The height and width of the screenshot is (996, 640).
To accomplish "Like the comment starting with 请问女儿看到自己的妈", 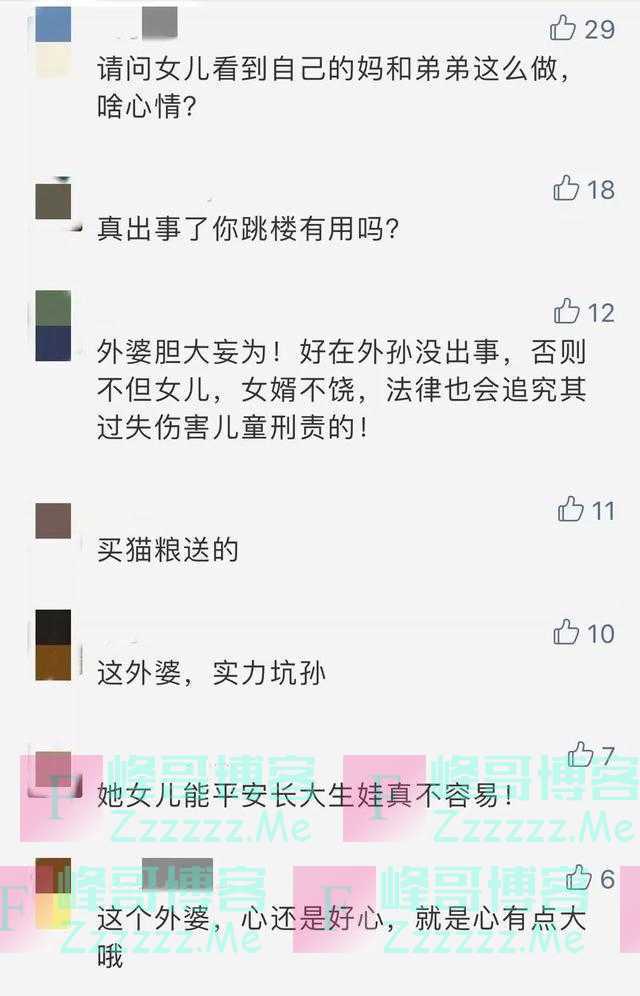I will pos(564,28).
